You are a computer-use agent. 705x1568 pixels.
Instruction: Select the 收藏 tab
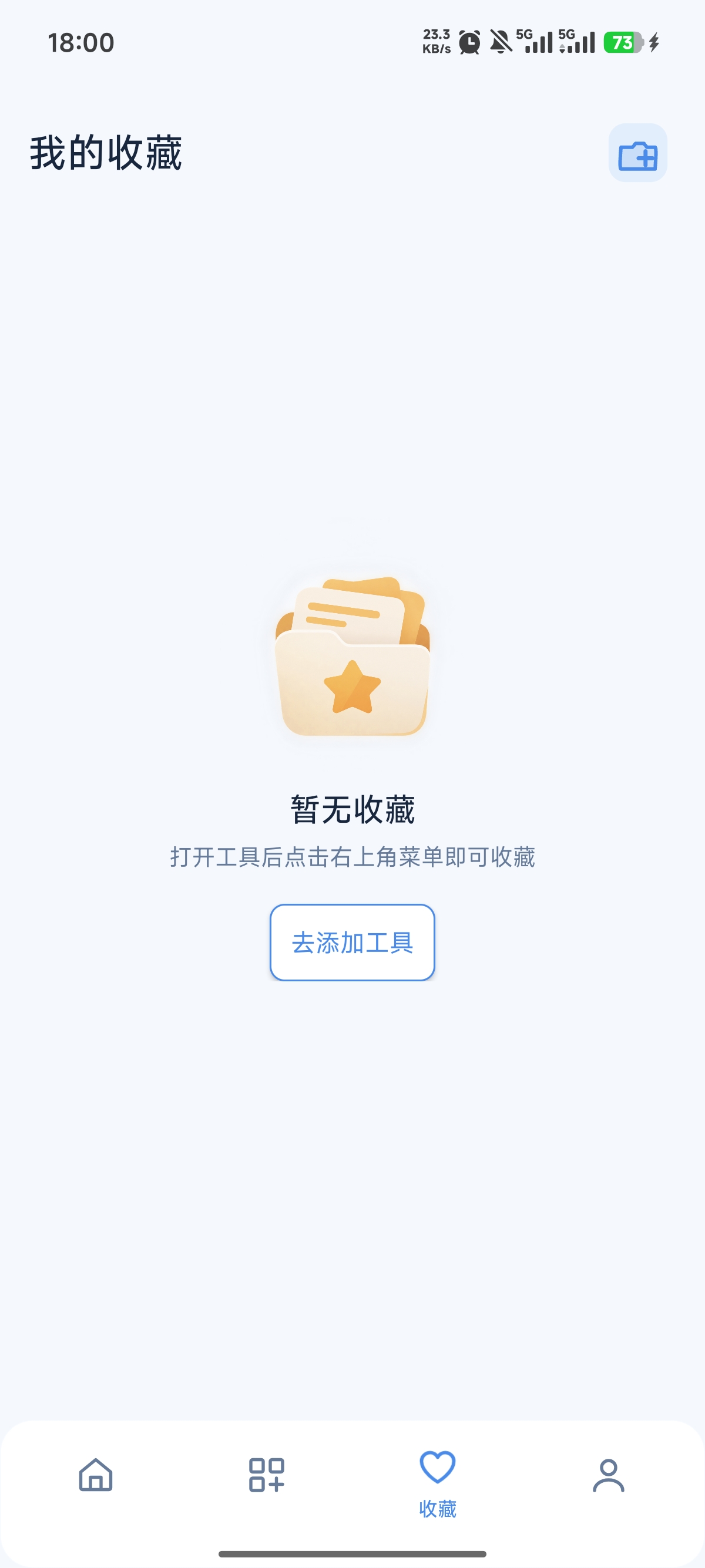tap(438, 1484)
